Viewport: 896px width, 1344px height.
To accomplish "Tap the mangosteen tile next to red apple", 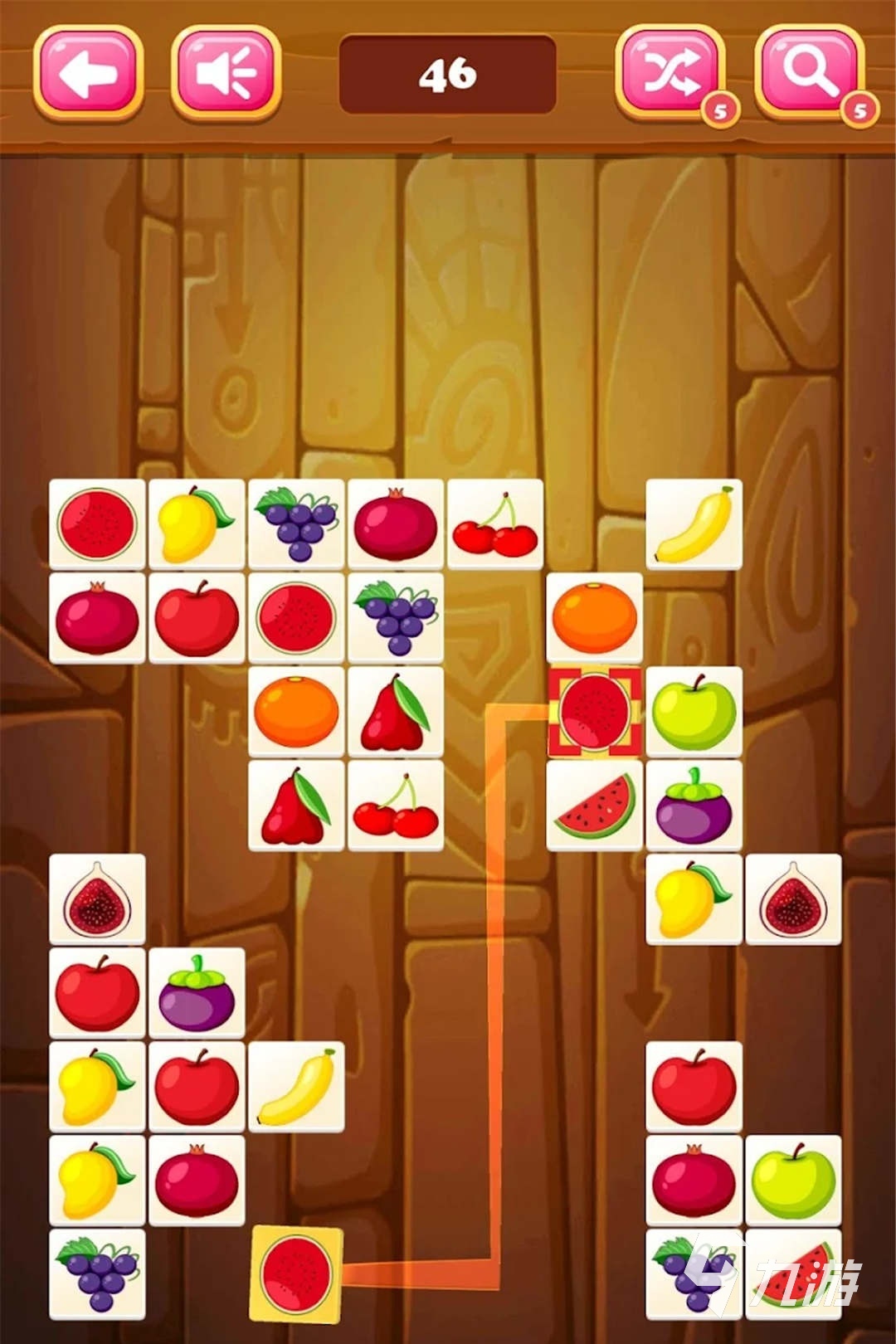I will (197, 993).
